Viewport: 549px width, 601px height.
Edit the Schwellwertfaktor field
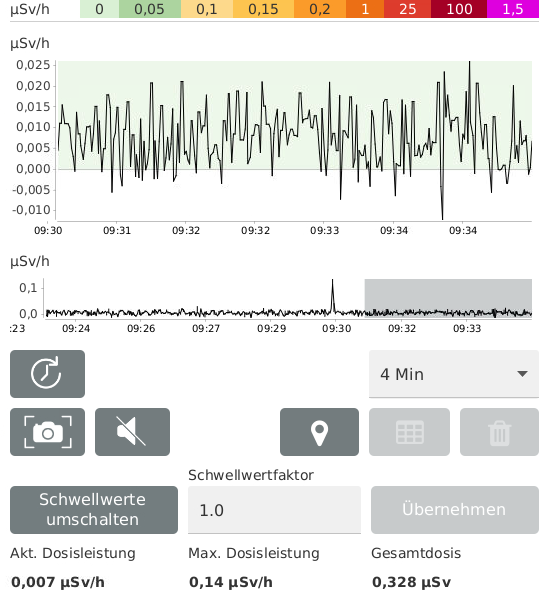tap(274, 510)
